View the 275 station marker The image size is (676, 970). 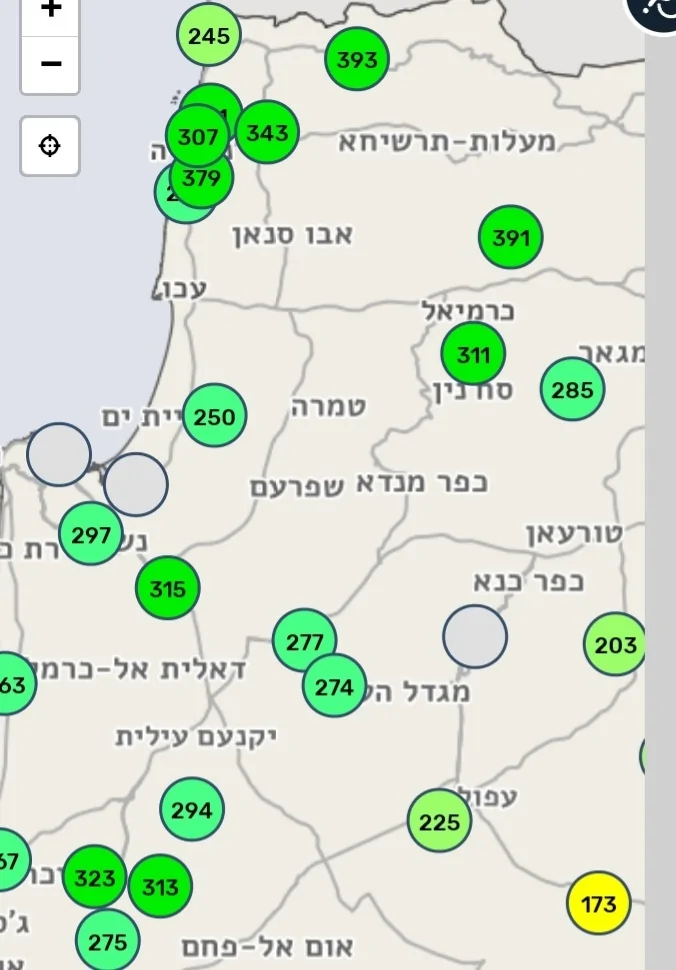click(x=107, y=942)
